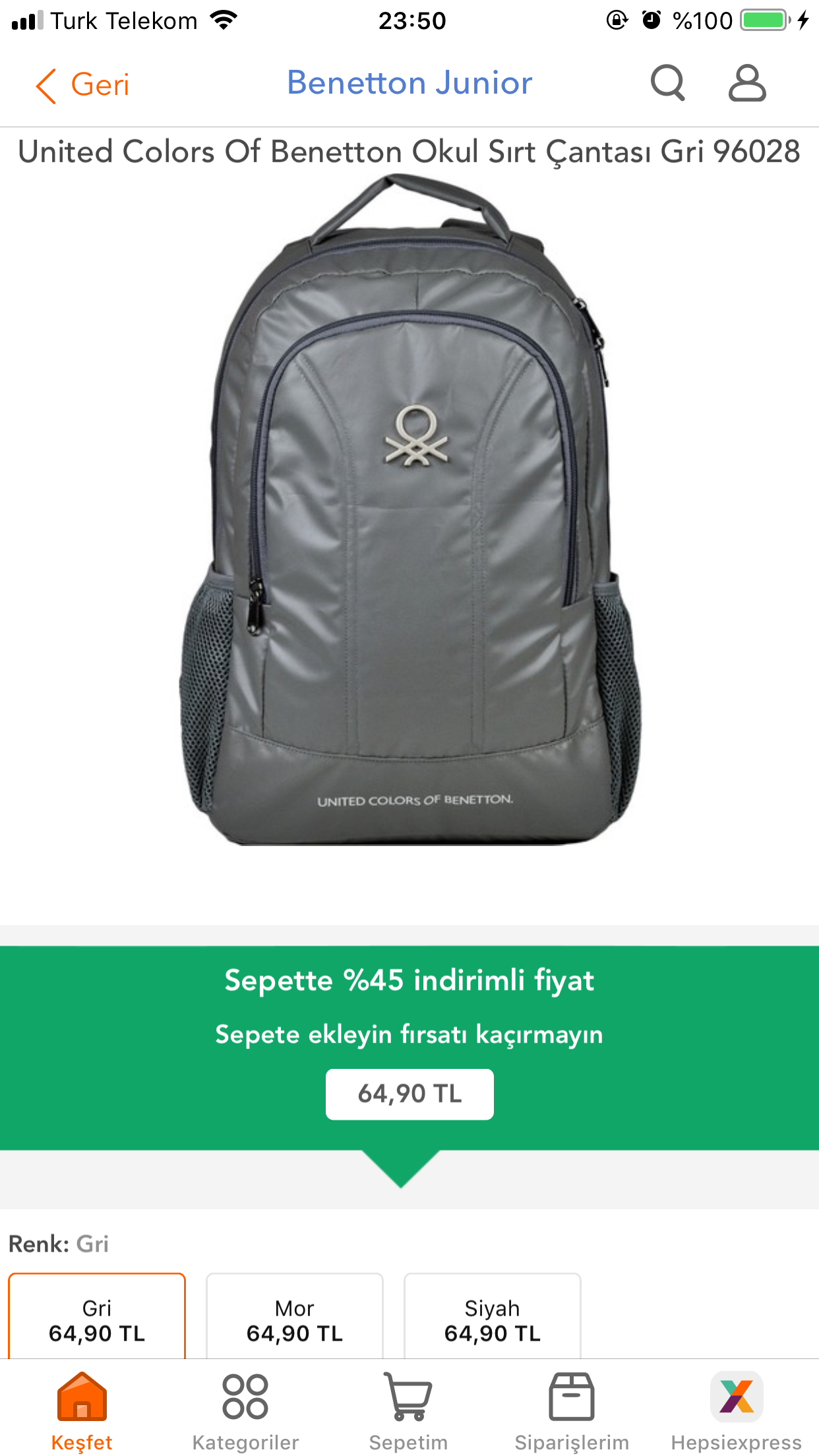Tap the 64,90 TL discount price button
This screenshot has width=819, height=1456.
[409, 1094]
